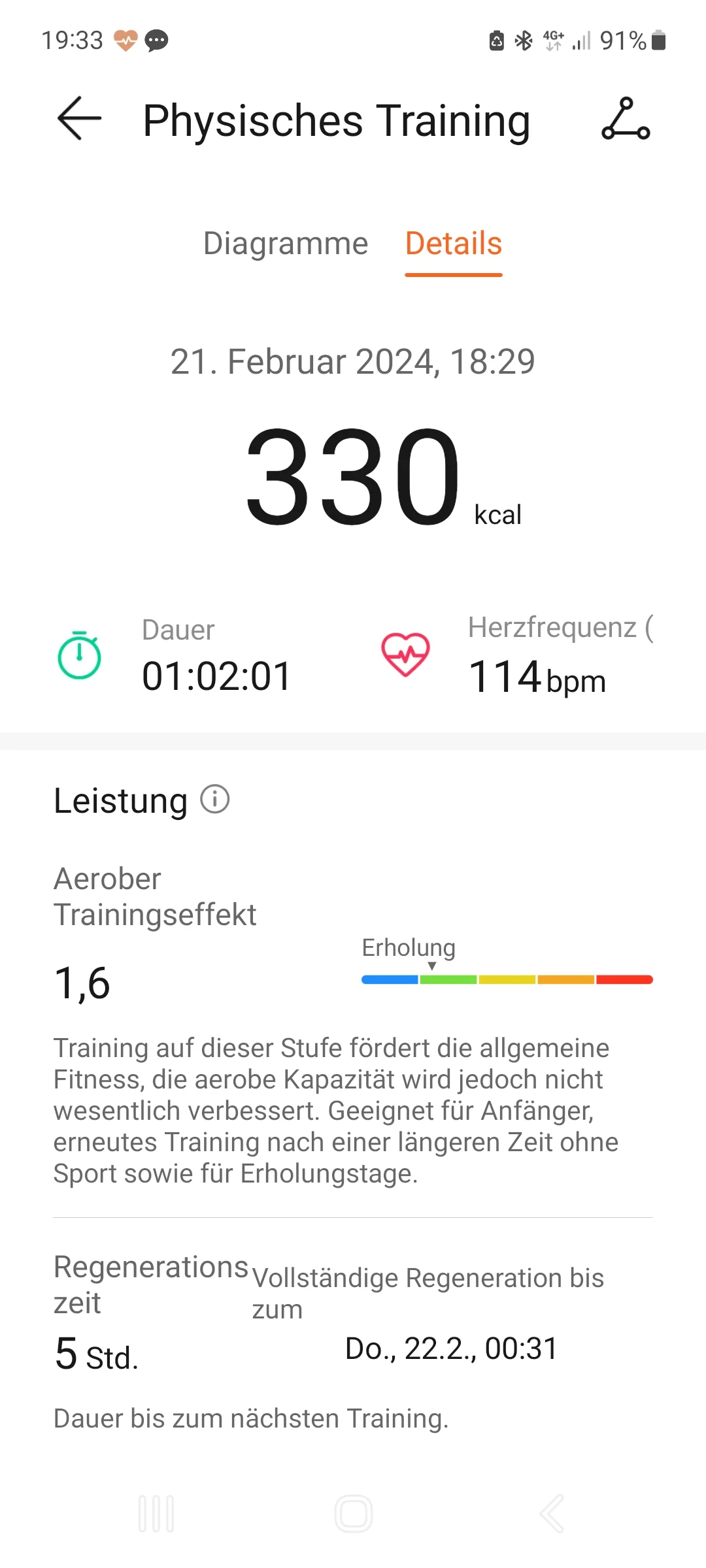
Task: Tap the aerober Trainingseffekt value 1,6
Action: (82, 982)
